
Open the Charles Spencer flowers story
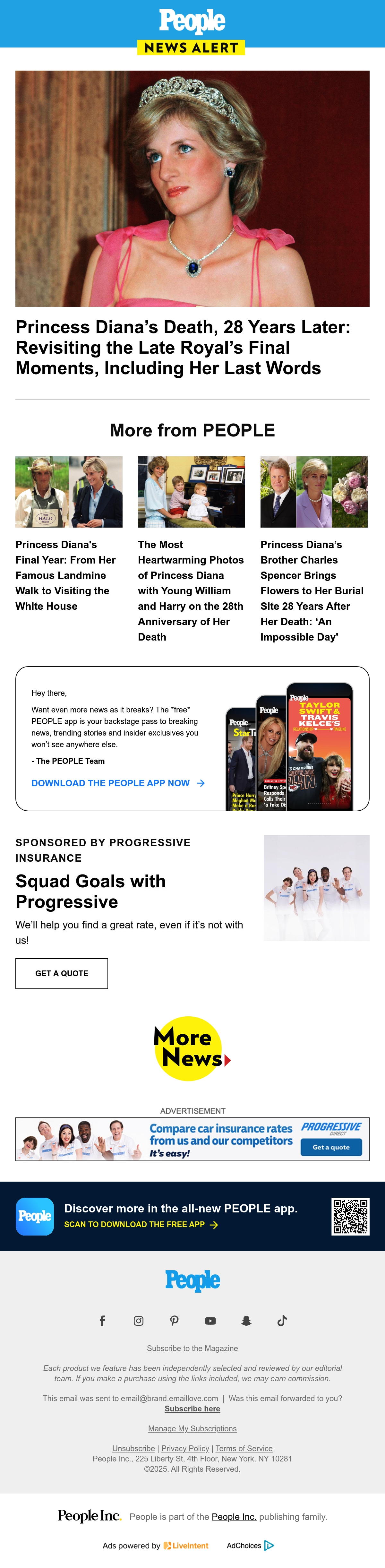pos(312,590)
